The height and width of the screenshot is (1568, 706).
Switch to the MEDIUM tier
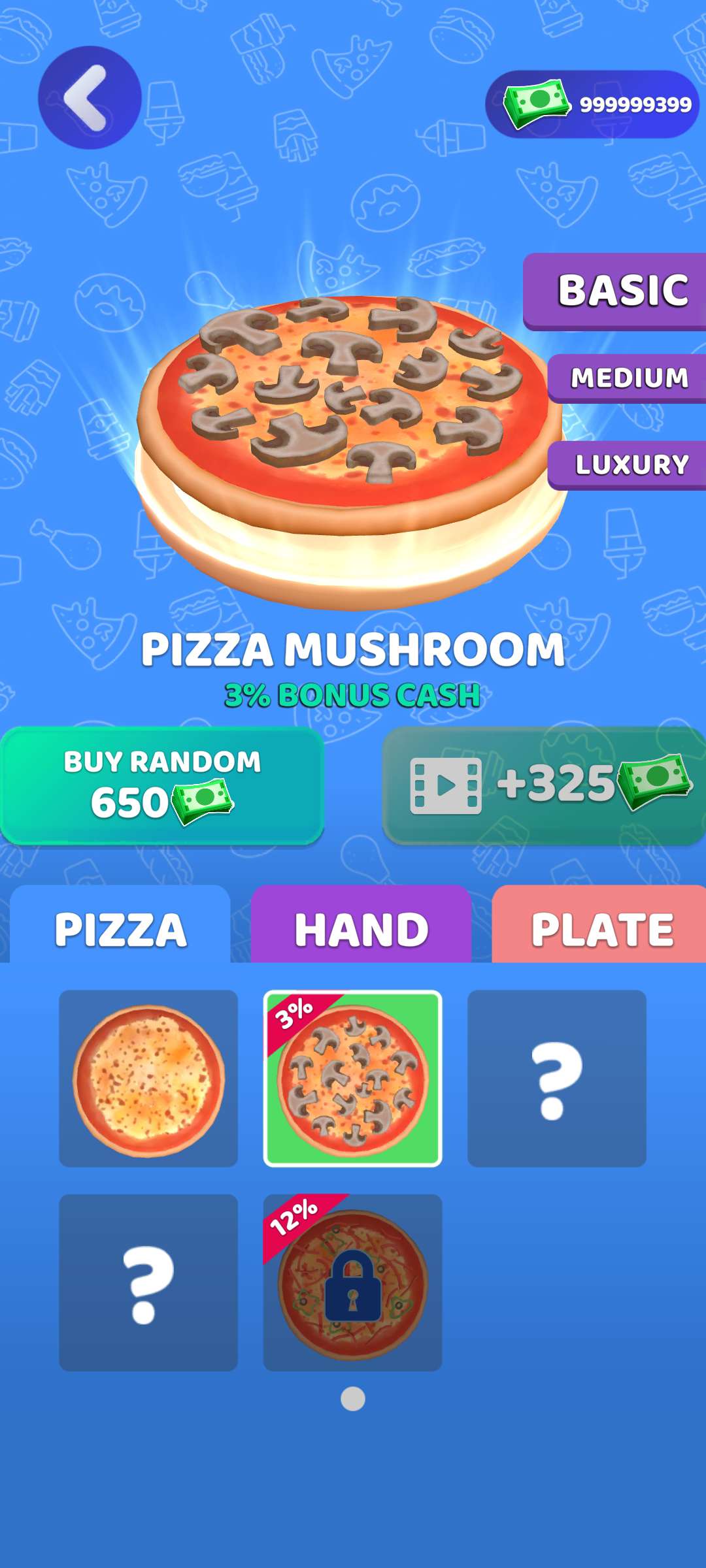(628, 378)
